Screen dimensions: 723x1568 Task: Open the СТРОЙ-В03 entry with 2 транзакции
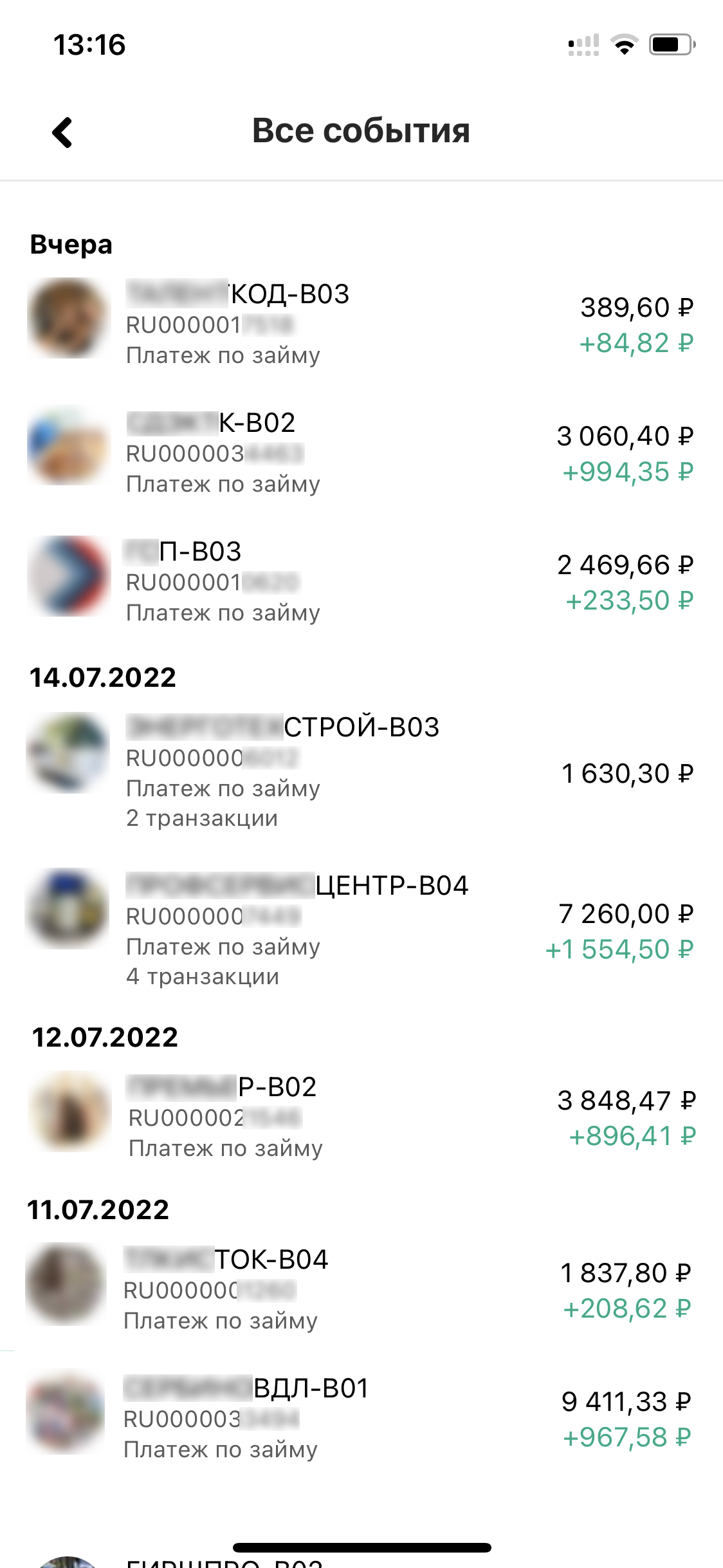pyautogui.click(x=360, y=772)
